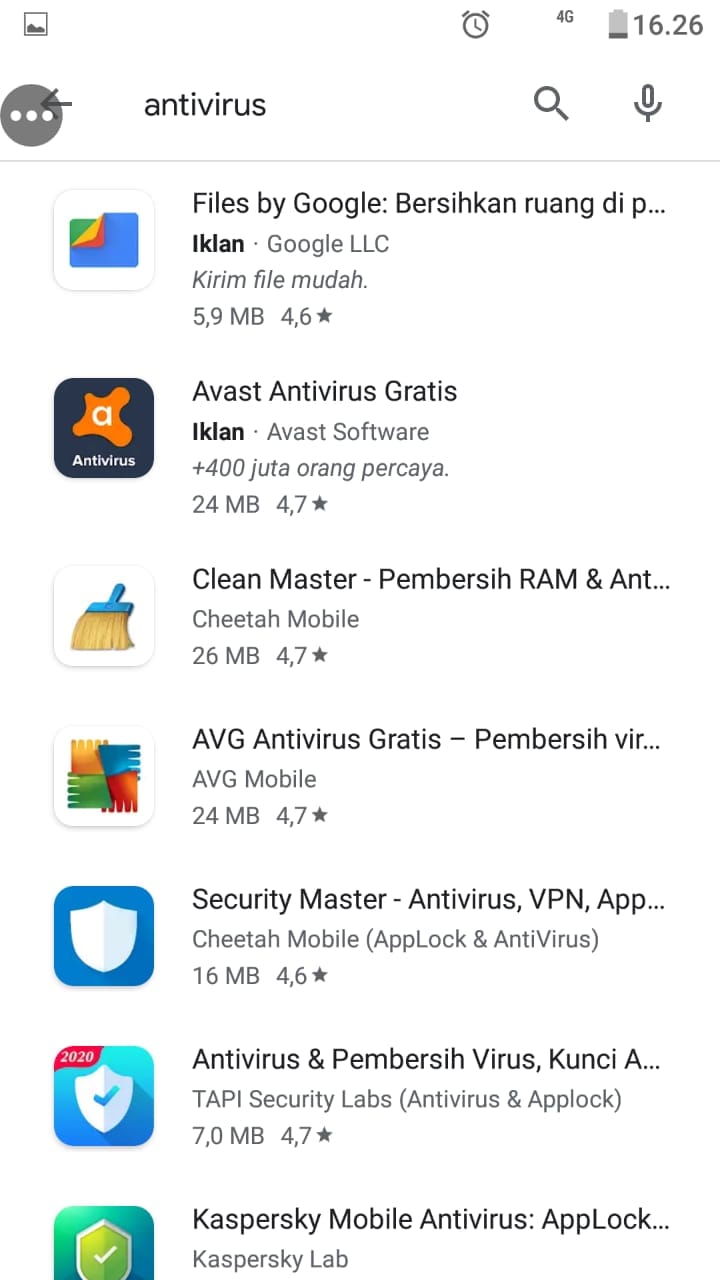This screenshot has width=720, height=1280.
Task: Open Avast Antivirus Gratis listing
Action: pyautogui.click(x=360, y=447)
